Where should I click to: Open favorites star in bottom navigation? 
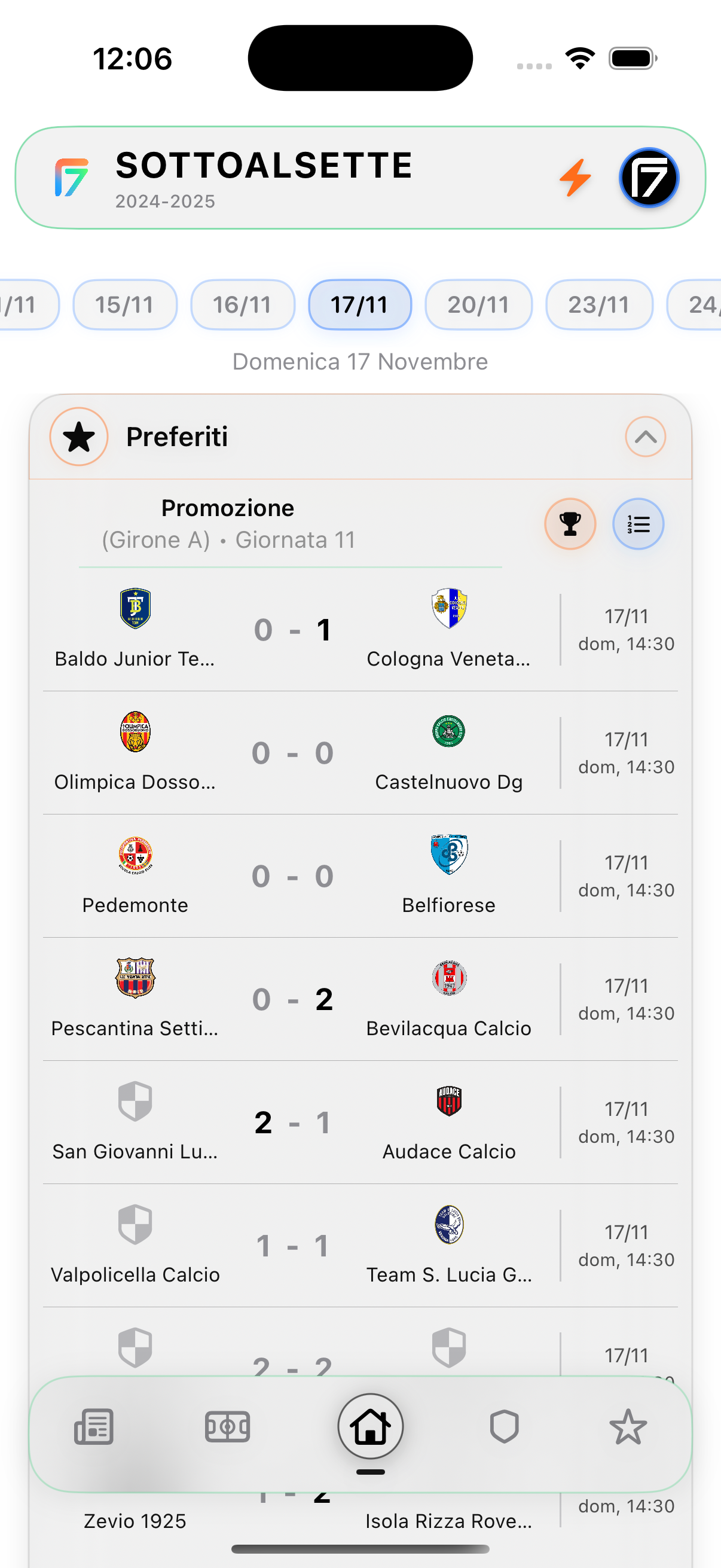628,1426
